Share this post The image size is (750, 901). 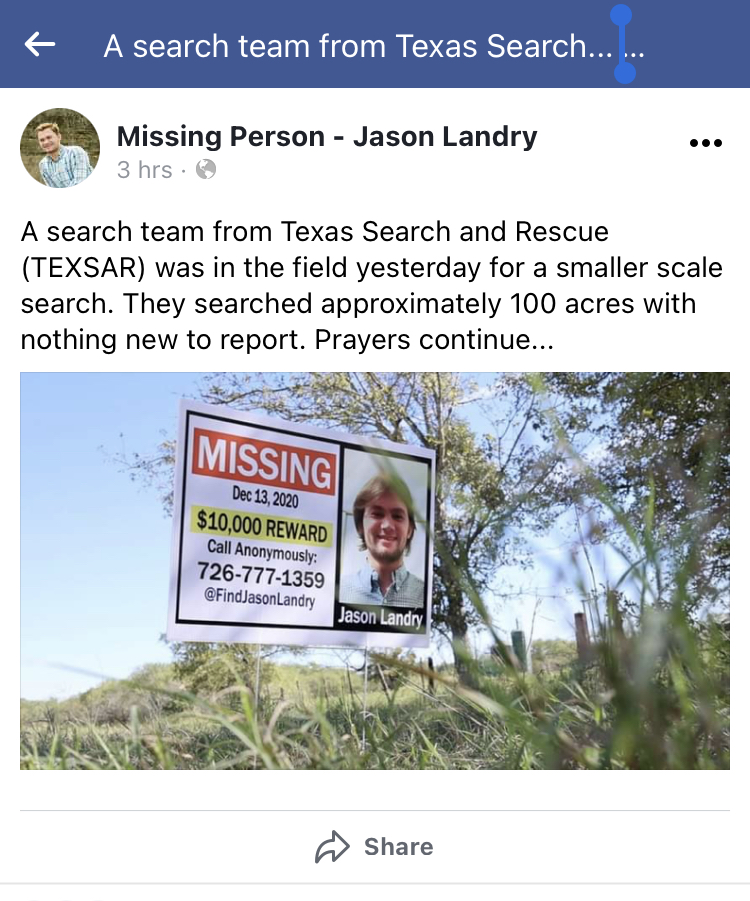pos(375,847)
